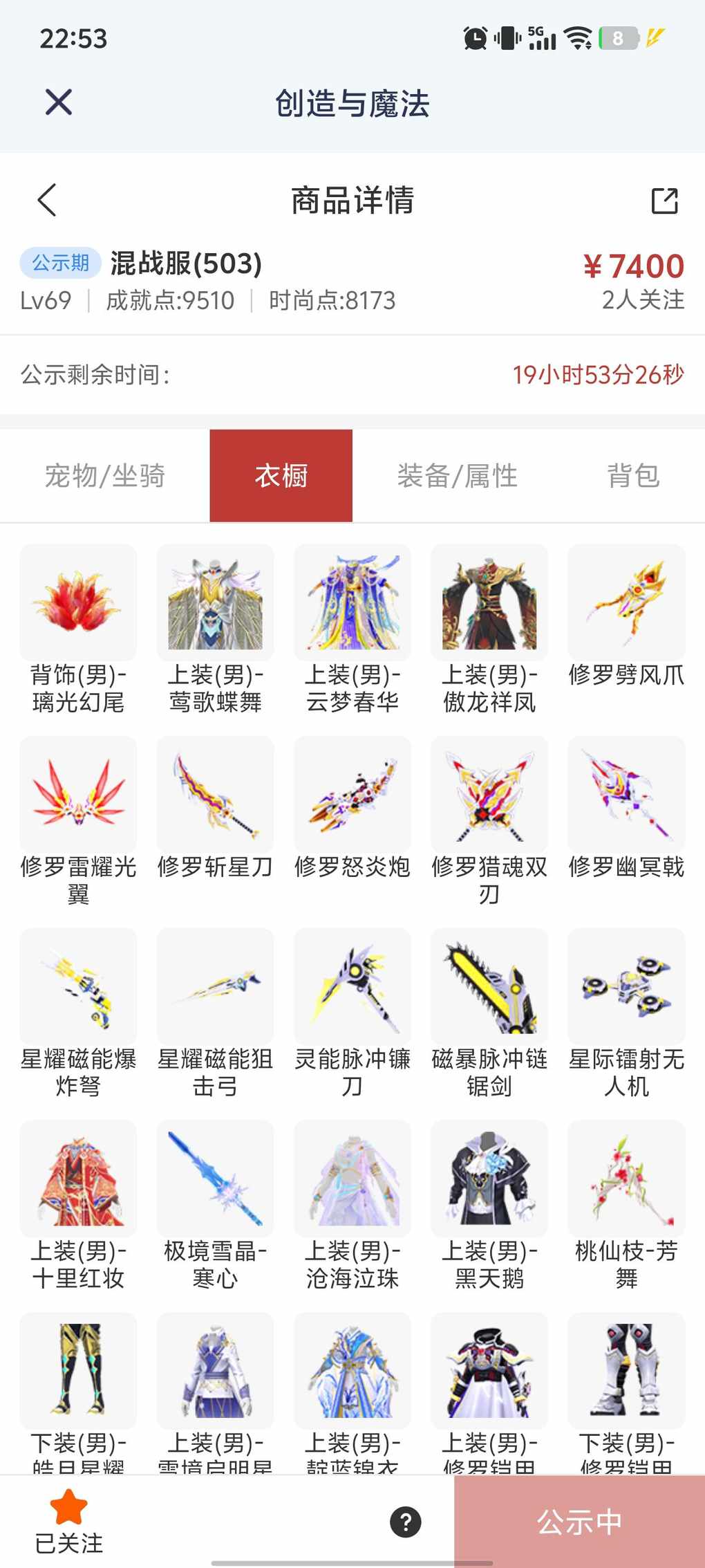Go back from 商品详情
The image size is (705, 1568).
pos(46,201)
